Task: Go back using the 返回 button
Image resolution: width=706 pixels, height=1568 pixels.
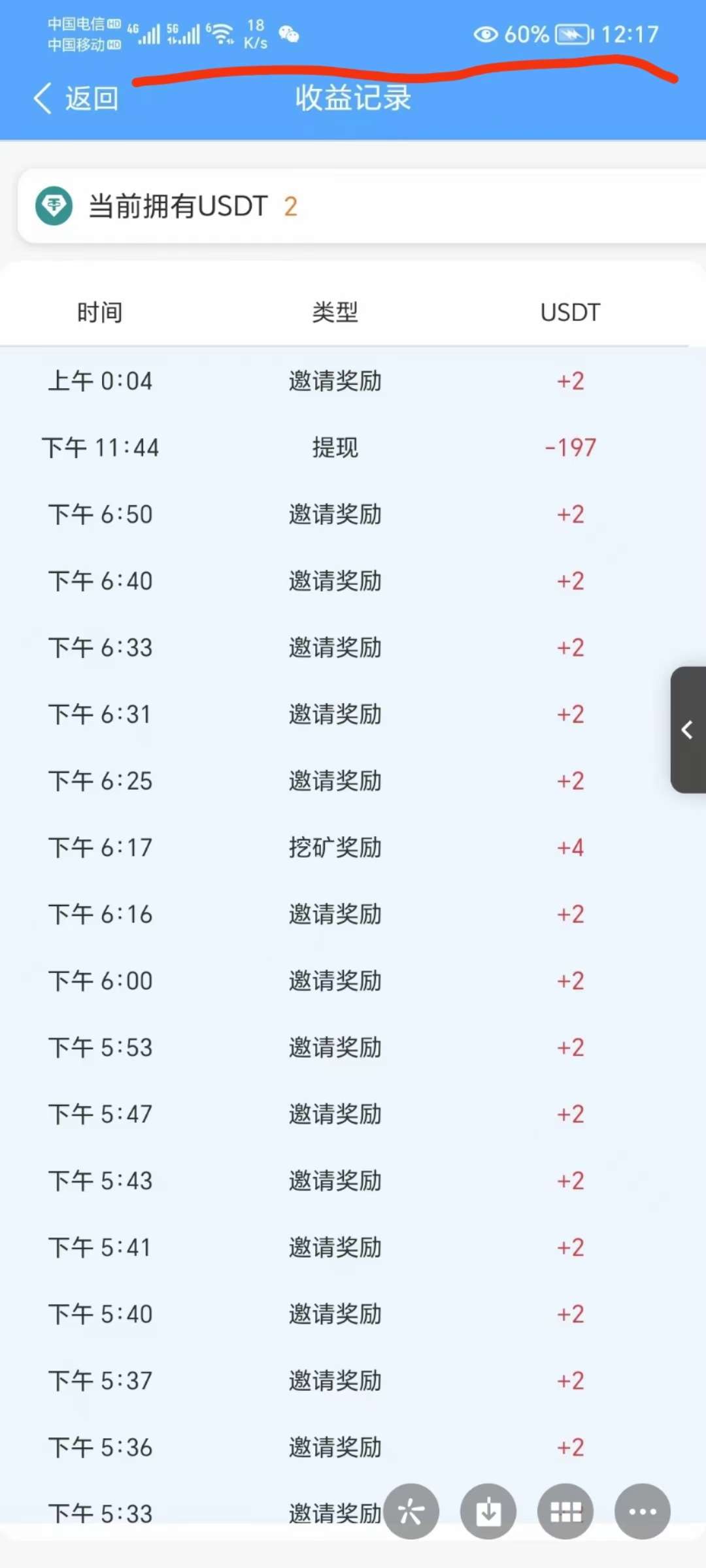Action: coord(76,99)
